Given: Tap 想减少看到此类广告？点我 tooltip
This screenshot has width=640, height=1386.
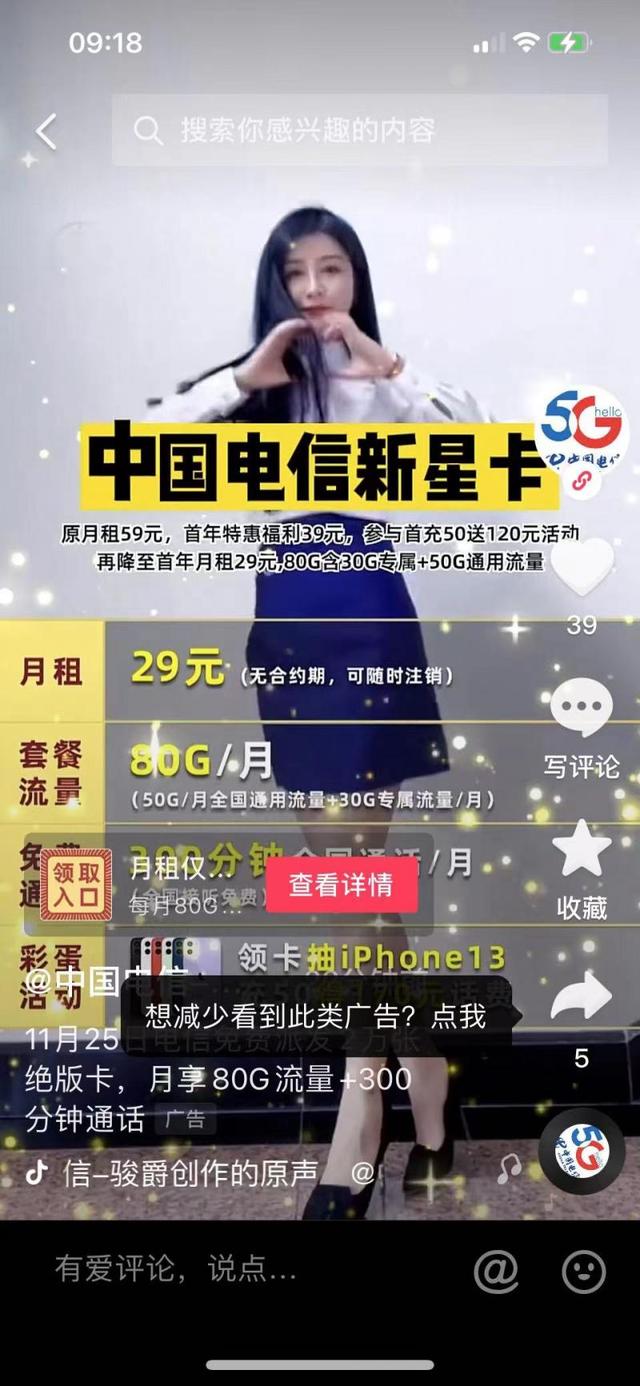Looking at the screenshot, I should [315, 1017].
